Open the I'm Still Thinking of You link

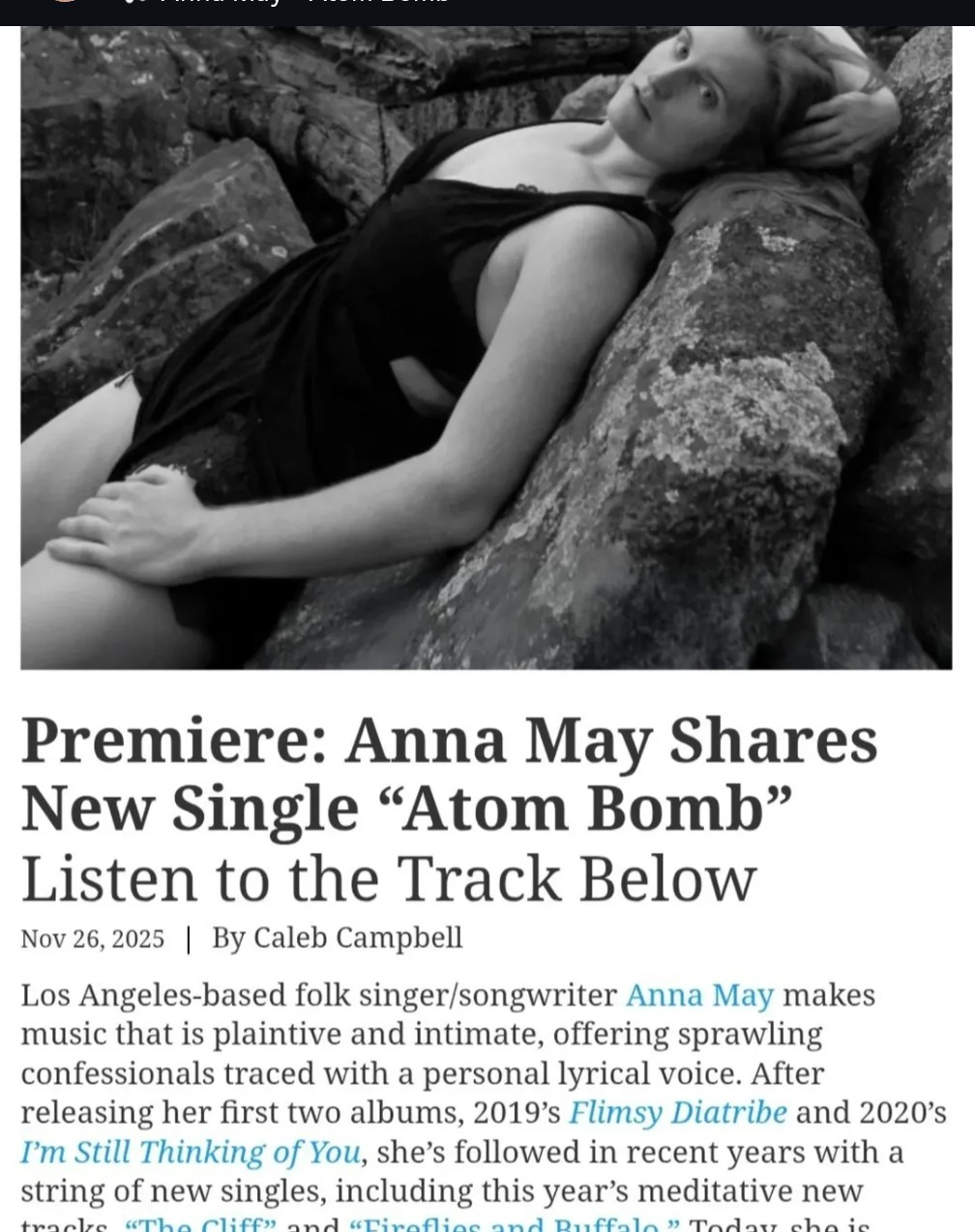191,1152
